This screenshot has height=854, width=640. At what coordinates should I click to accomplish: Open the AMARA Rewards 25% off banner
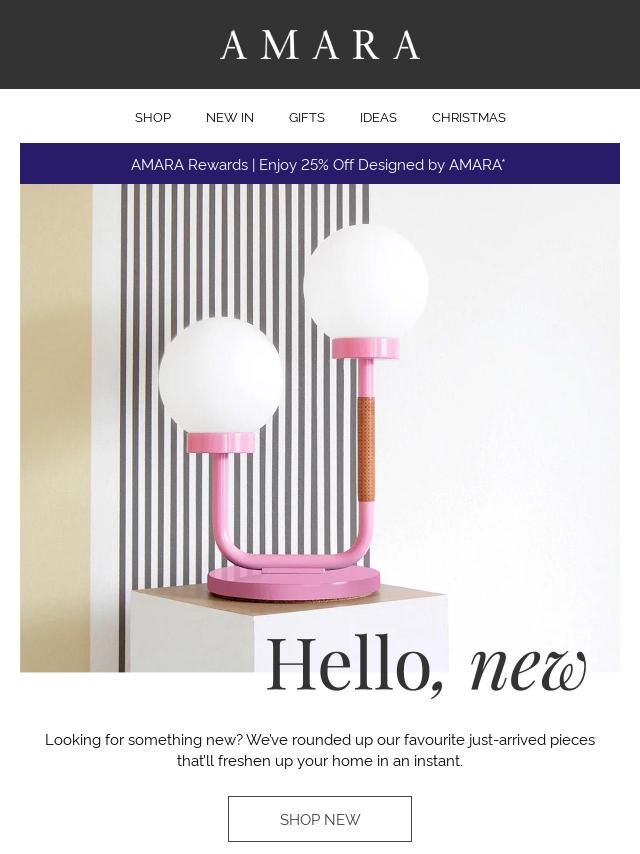click(319, 165)
